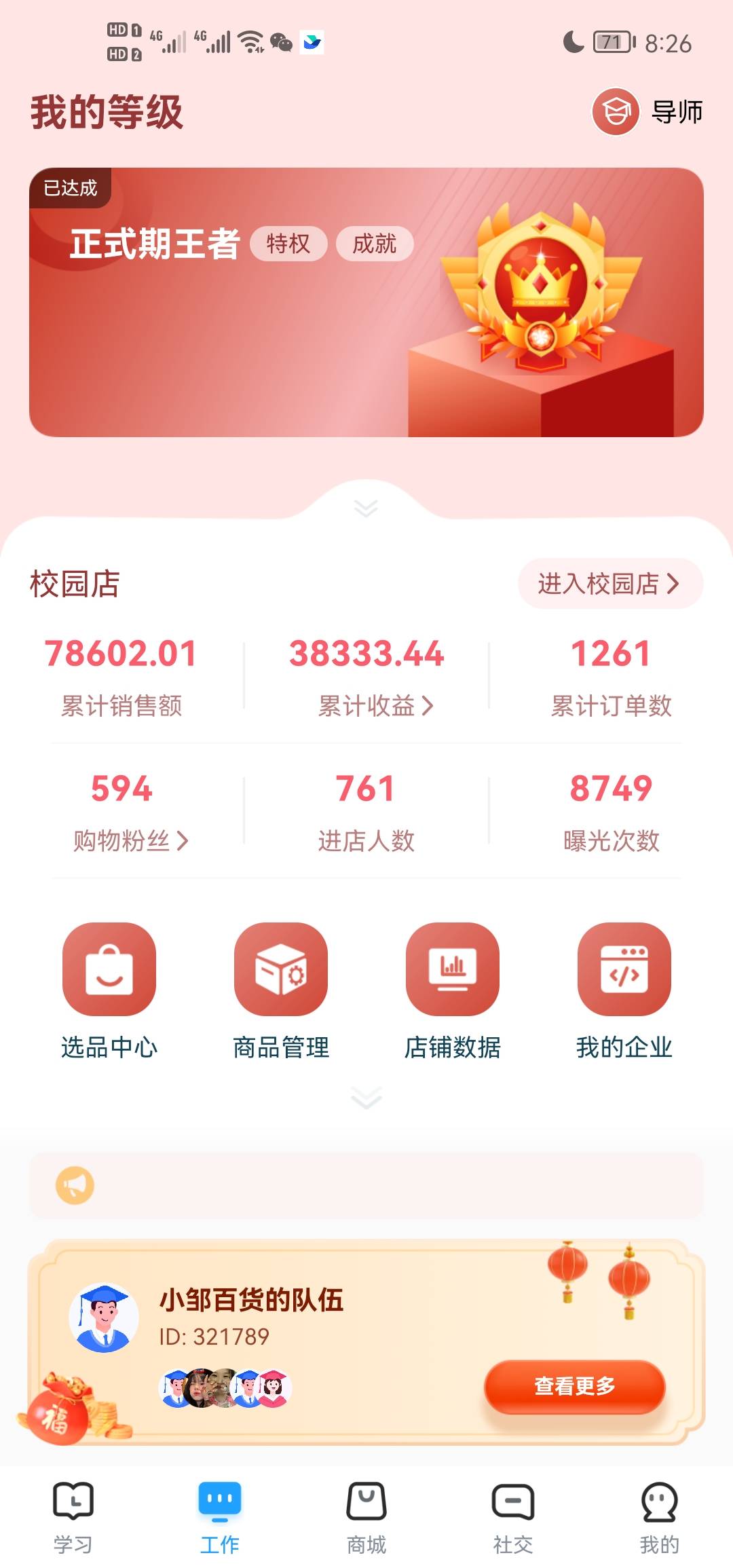Expand more shortcuts below the icon grid
Viewport: 733px width, 1568px height.
(366, 1098)
